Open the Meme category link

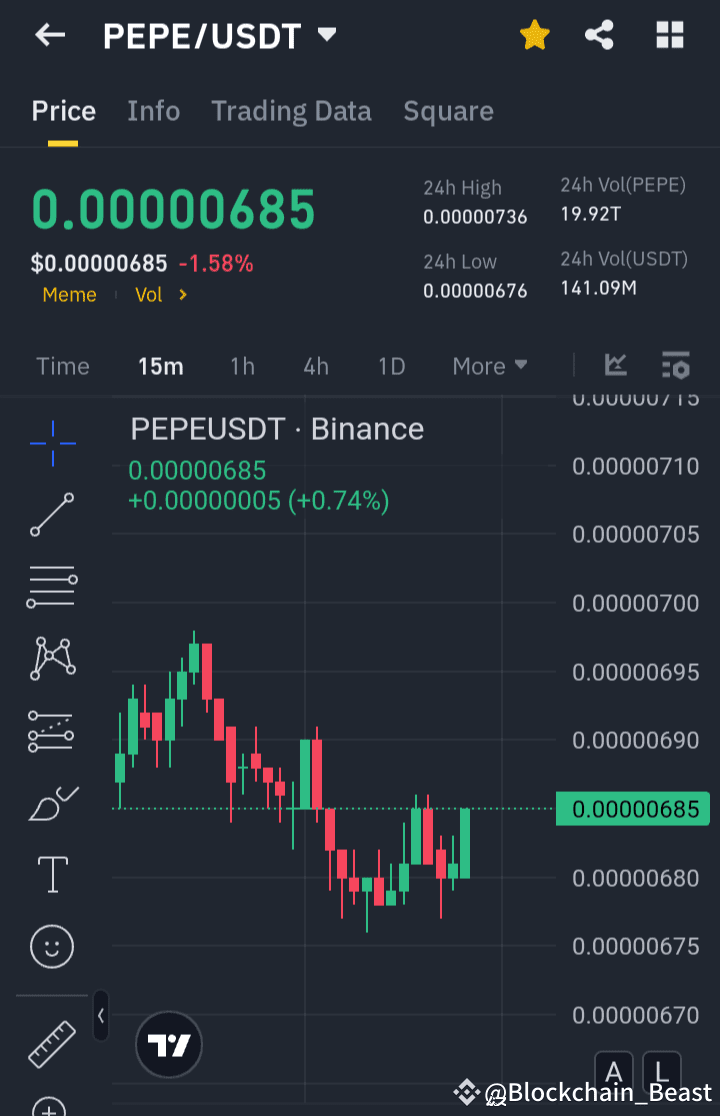pyautogui.click(x=69, y=295)
